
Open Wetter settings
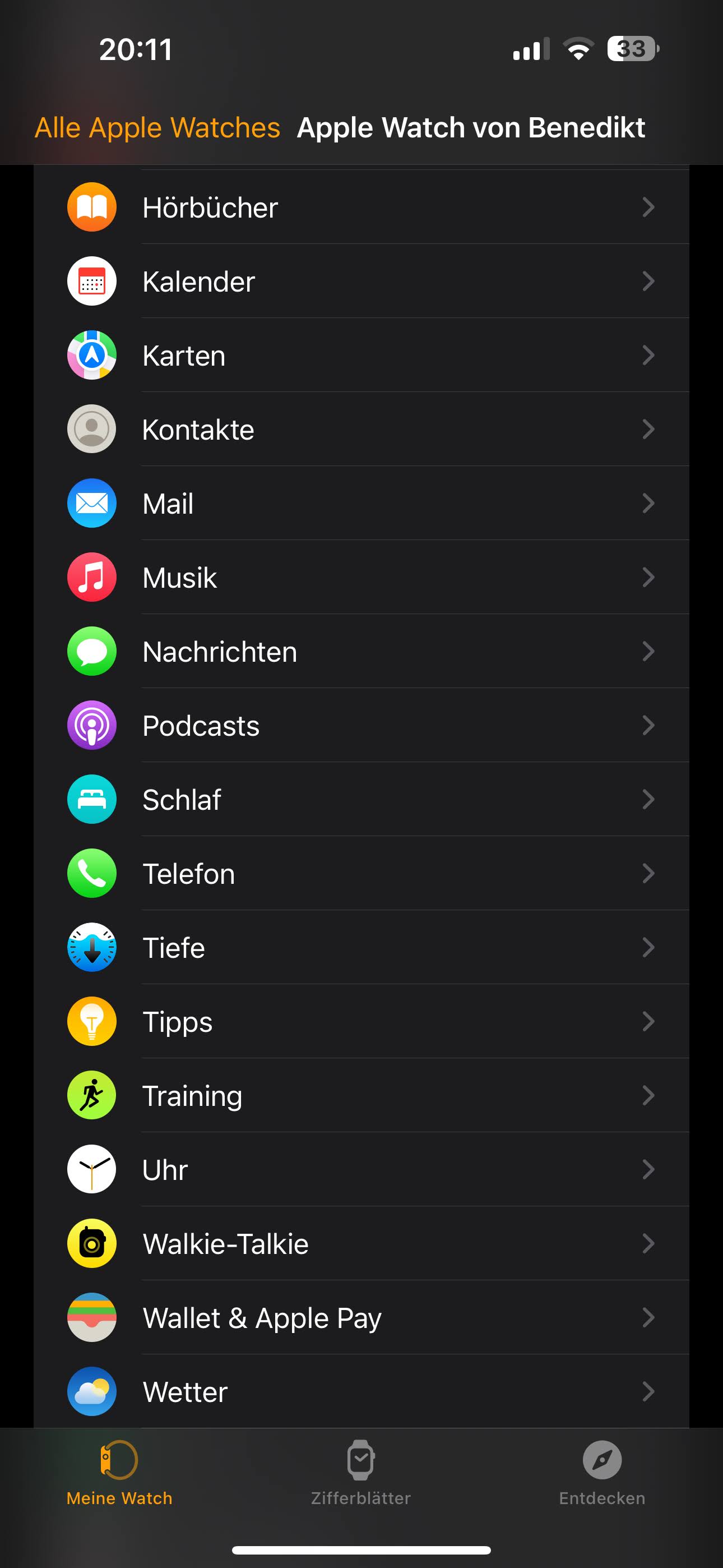(x=361, y=1391)
